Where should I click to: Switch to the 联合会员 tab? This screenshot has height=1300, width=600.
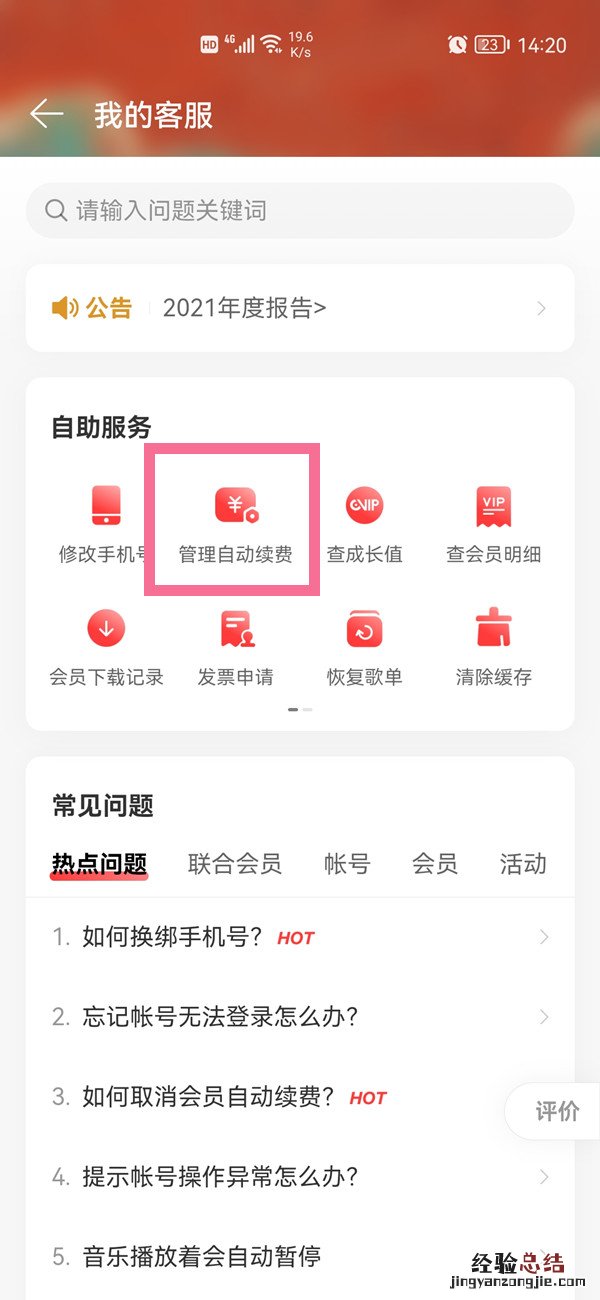pos(235,864)
